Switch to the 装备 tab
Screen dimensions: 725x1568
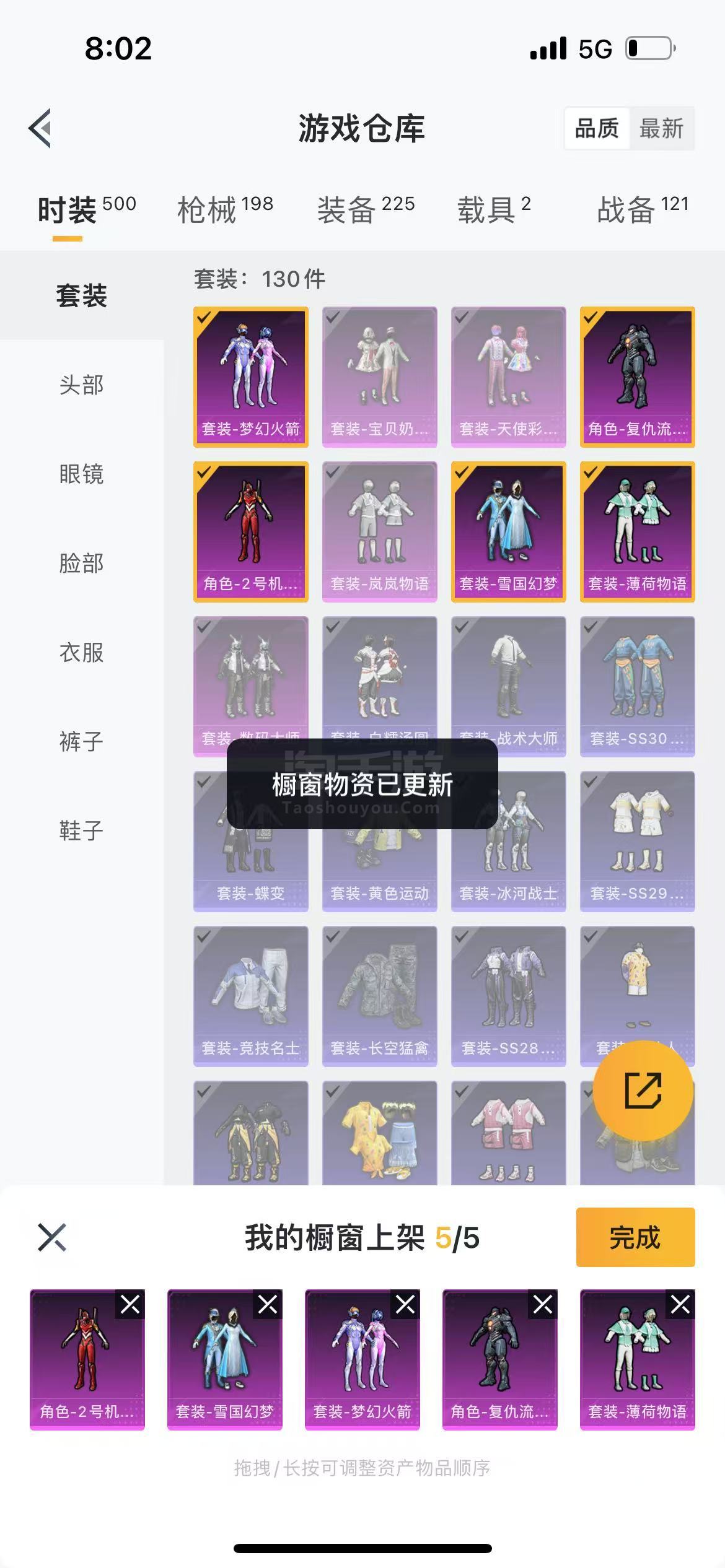tap(366, 209)
